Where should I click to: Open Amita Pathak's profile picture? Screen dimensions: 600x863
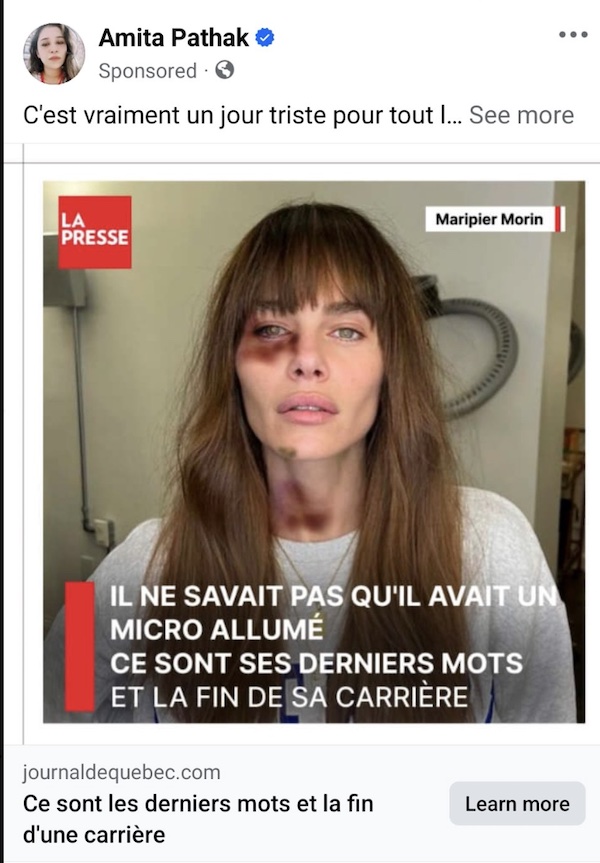pyautogui.click(x=54, y=53)
